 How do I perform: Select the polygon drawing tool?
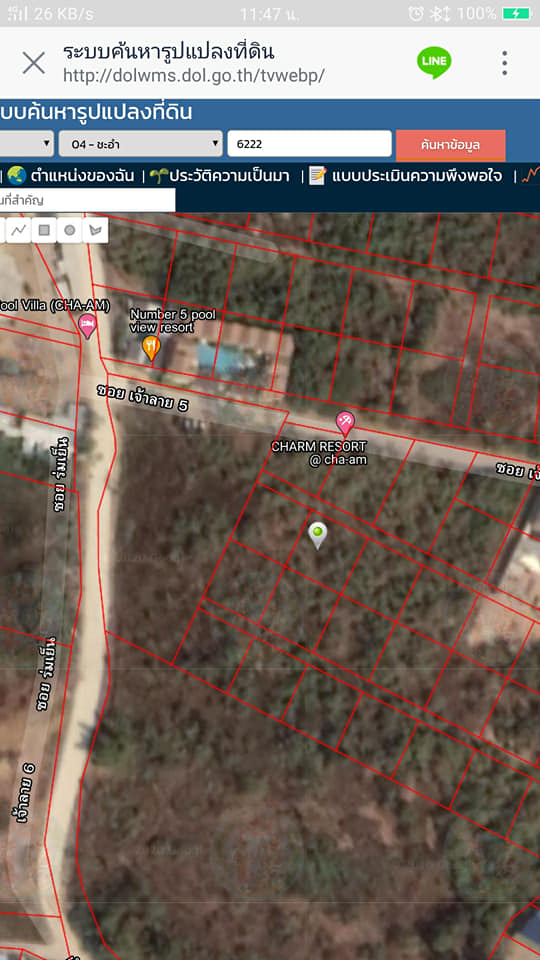(96, 230)
